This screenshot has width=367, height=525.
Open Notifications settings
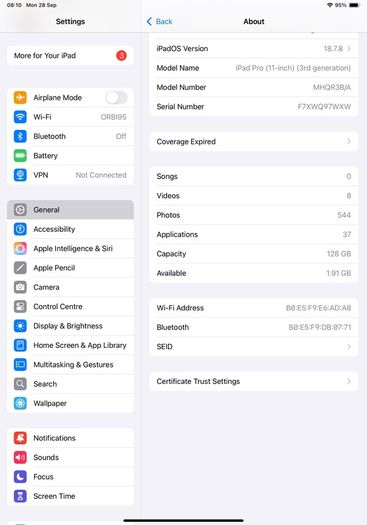click(x=70, y=438)
